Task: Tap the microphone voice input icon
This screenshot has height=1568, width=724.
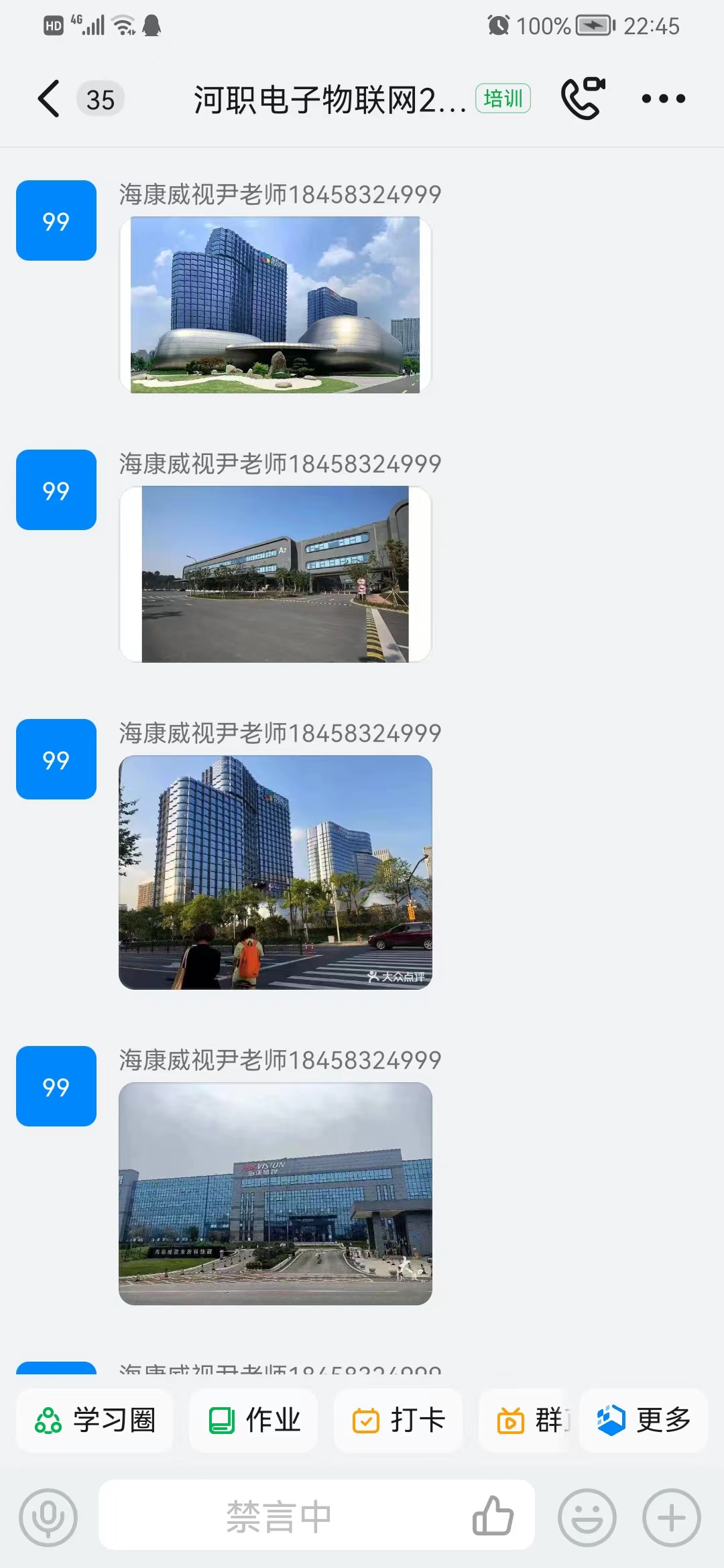Action: click(48, 1518)
